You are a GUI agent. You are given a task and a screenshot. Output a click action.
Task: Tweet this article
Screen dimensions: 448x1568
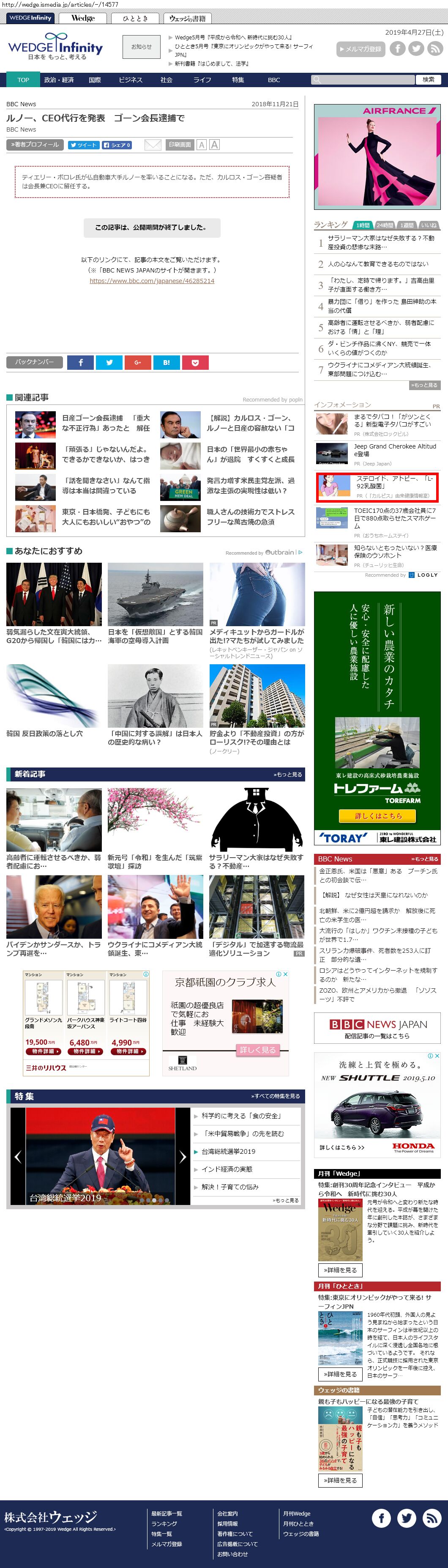coord(83,145)
